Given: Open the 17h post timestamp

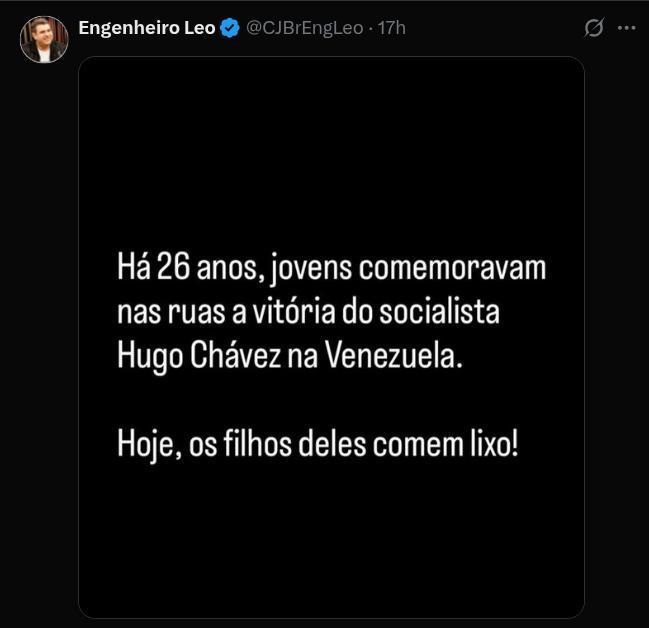Looking at the screenshot, I should [x=392, y=28].
